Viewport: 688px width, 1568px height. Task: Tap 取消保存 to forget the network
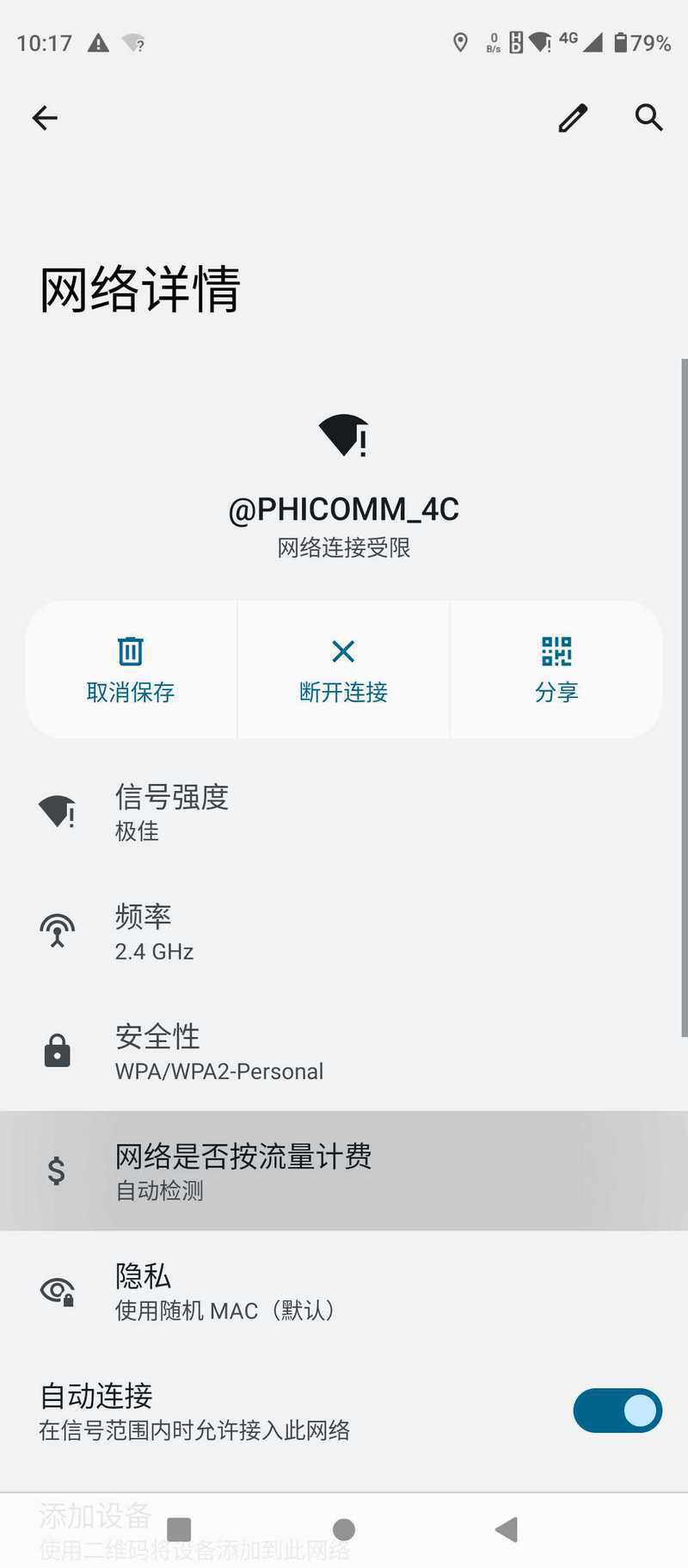[x=131, y=670]
